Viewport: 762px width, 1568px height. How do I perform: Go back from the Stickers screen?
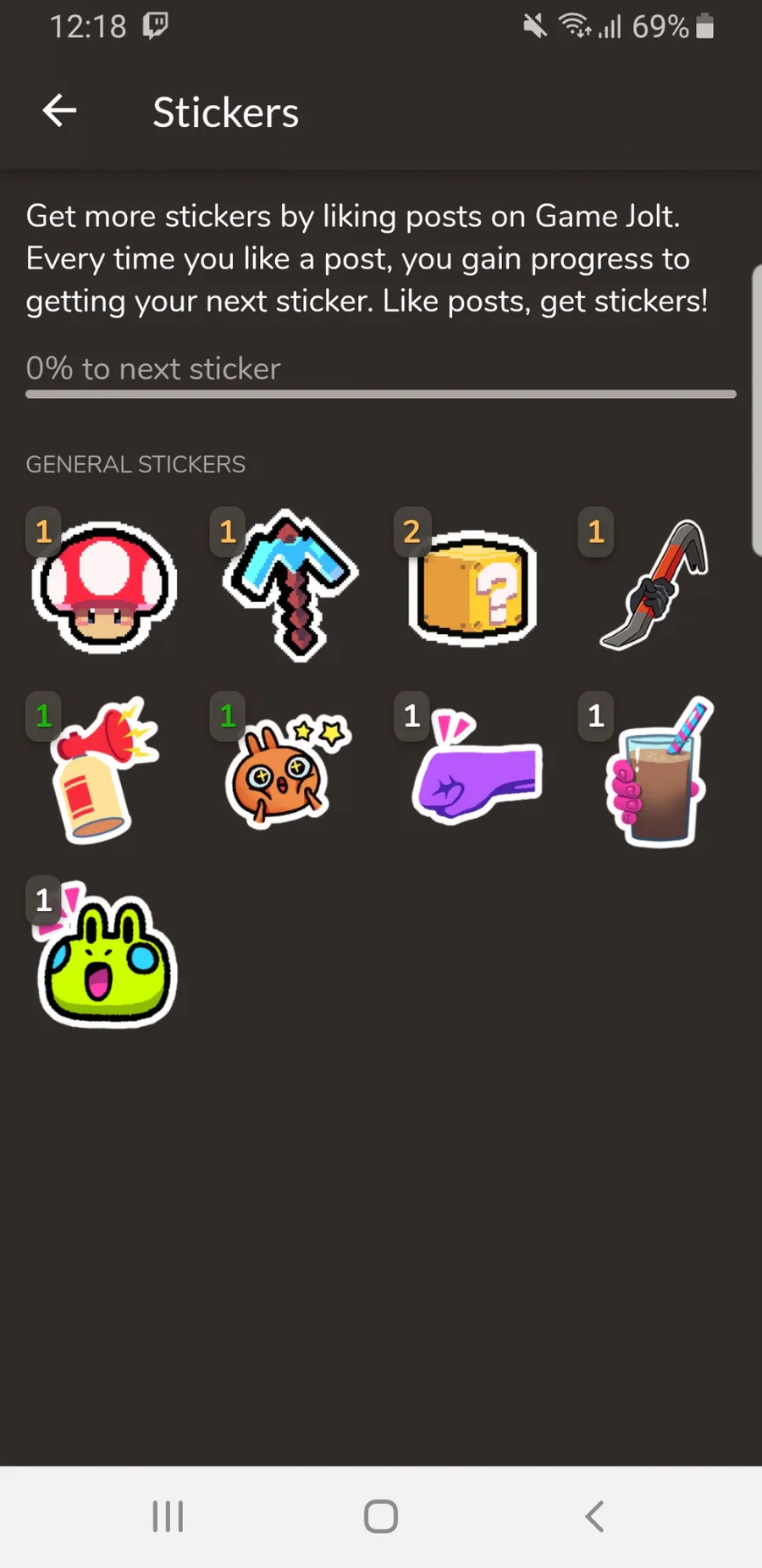click(x=59, y=111)
